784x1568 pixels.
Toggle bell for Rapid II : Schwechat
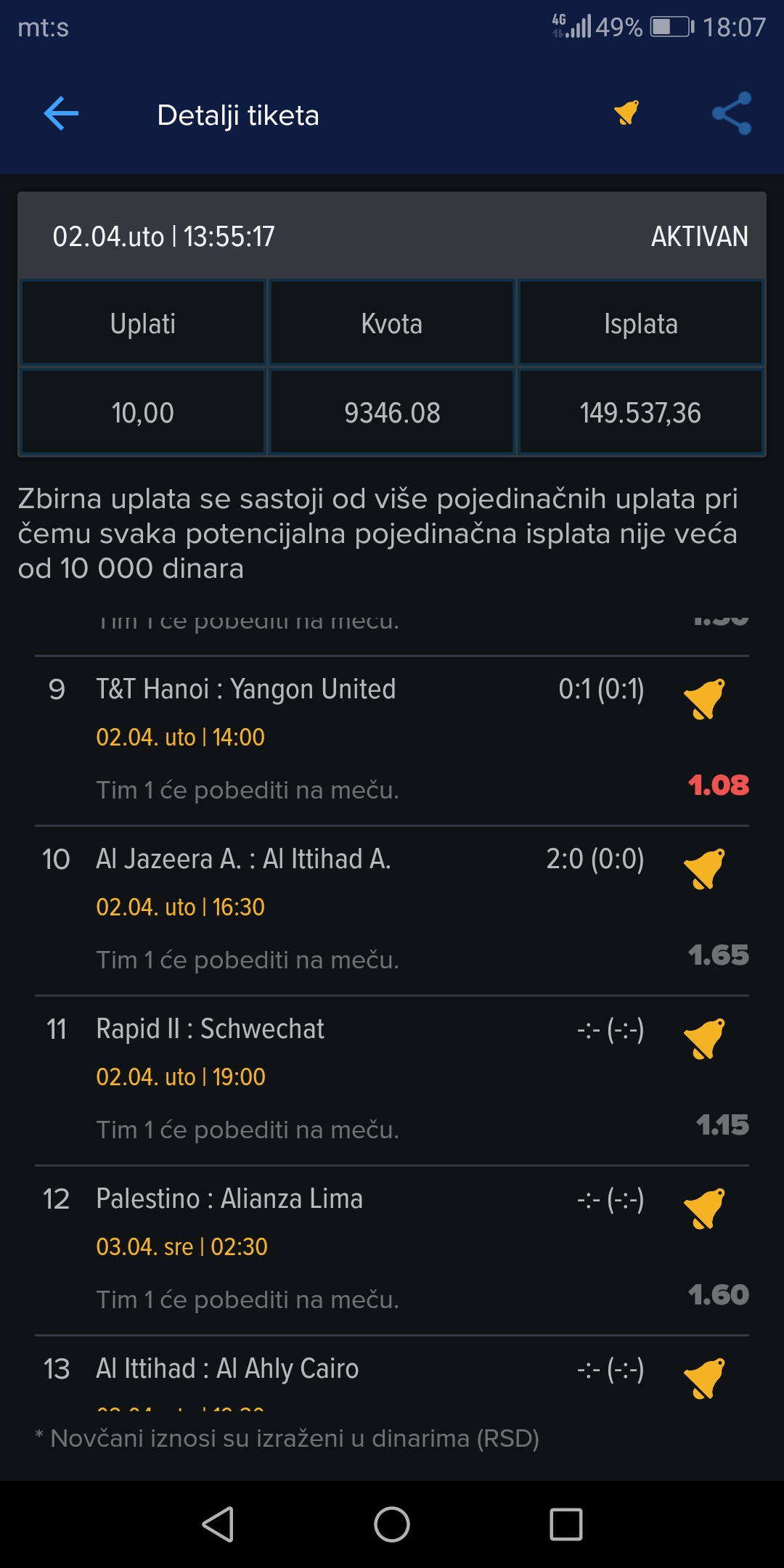[704, 1038]
